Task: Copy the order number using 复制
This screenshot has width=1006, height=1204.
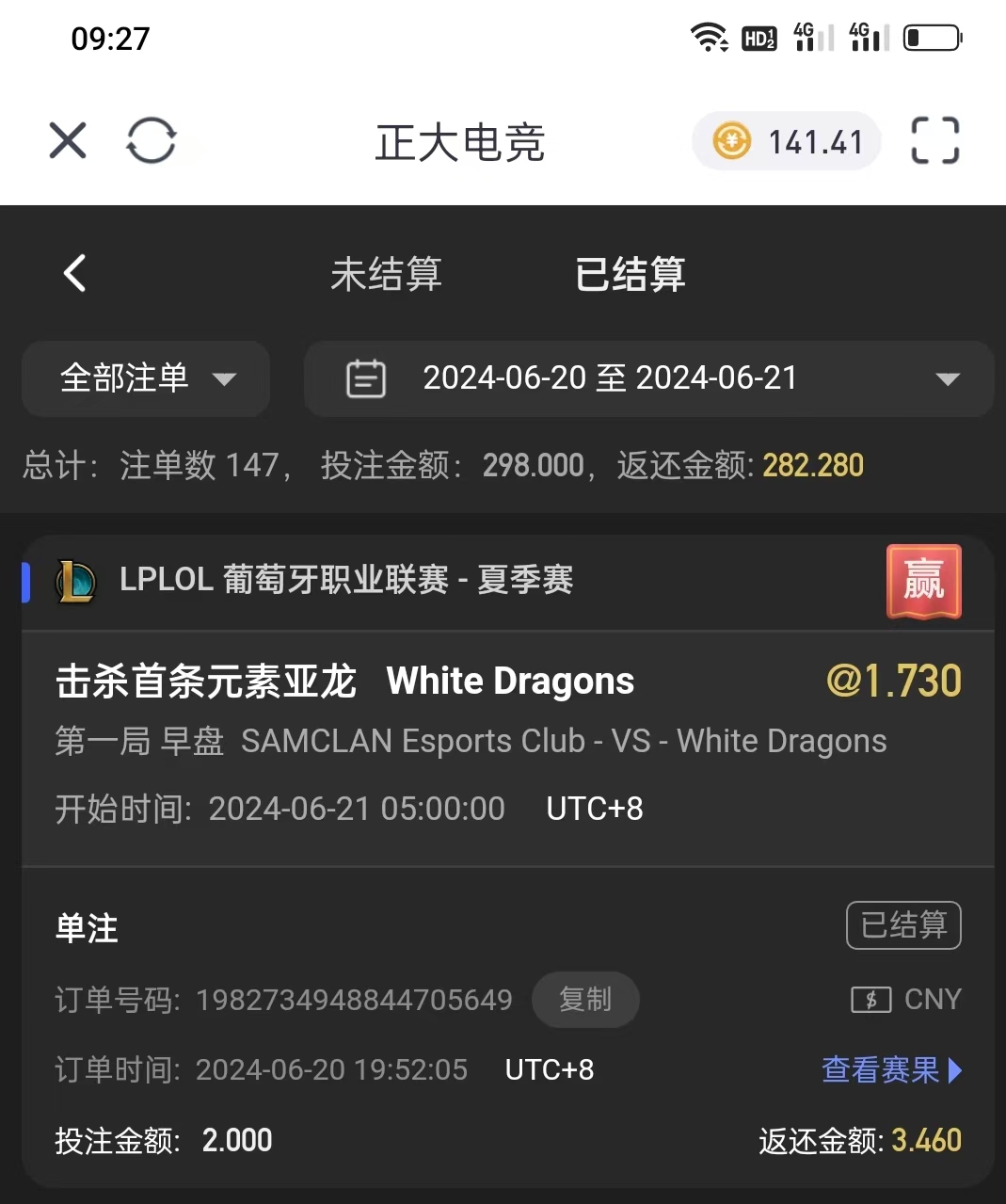Action: pyautogui.click(x=585, y=1000)
